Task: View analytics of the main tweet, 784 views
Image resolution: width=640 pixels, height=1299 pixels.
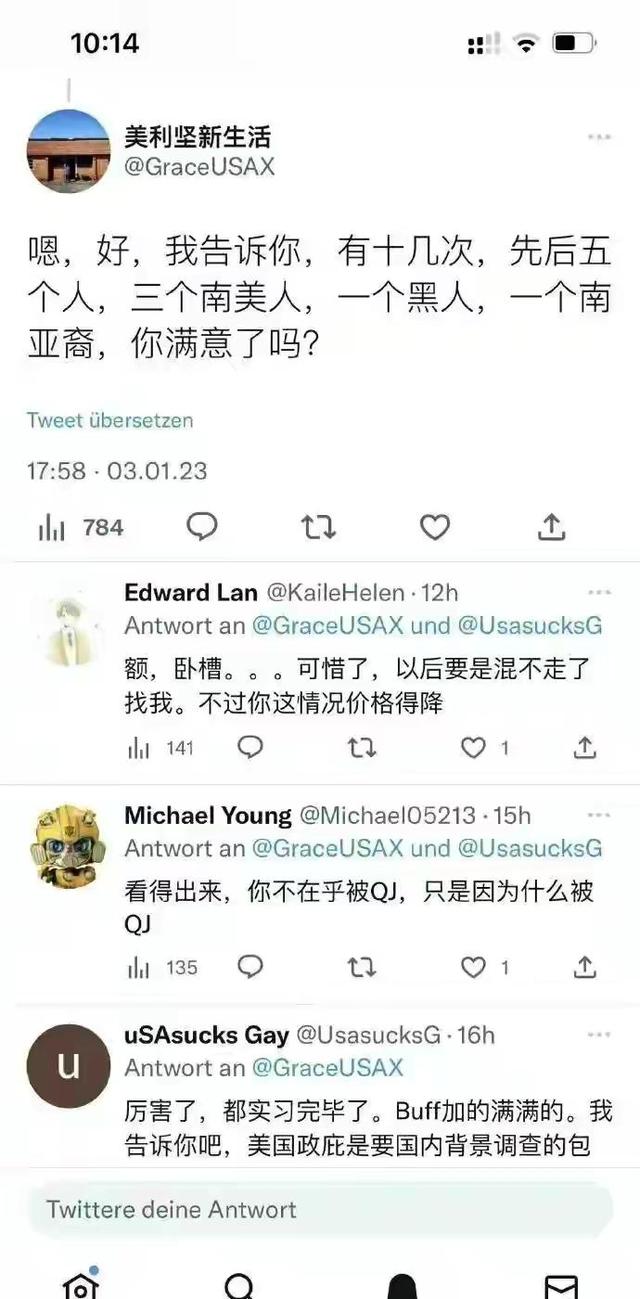Action: 80,527
